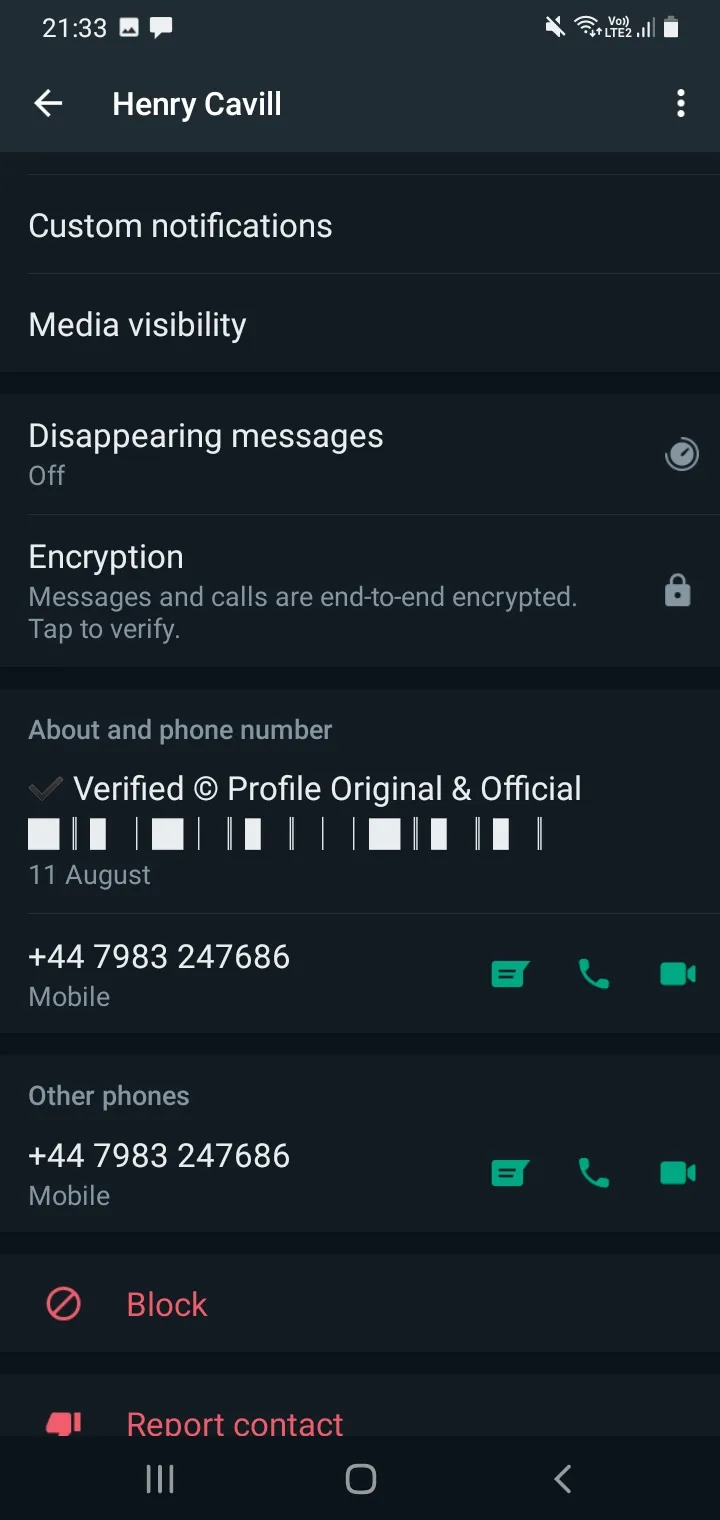Message the number under About and phone number

click(x=510, y=974)
